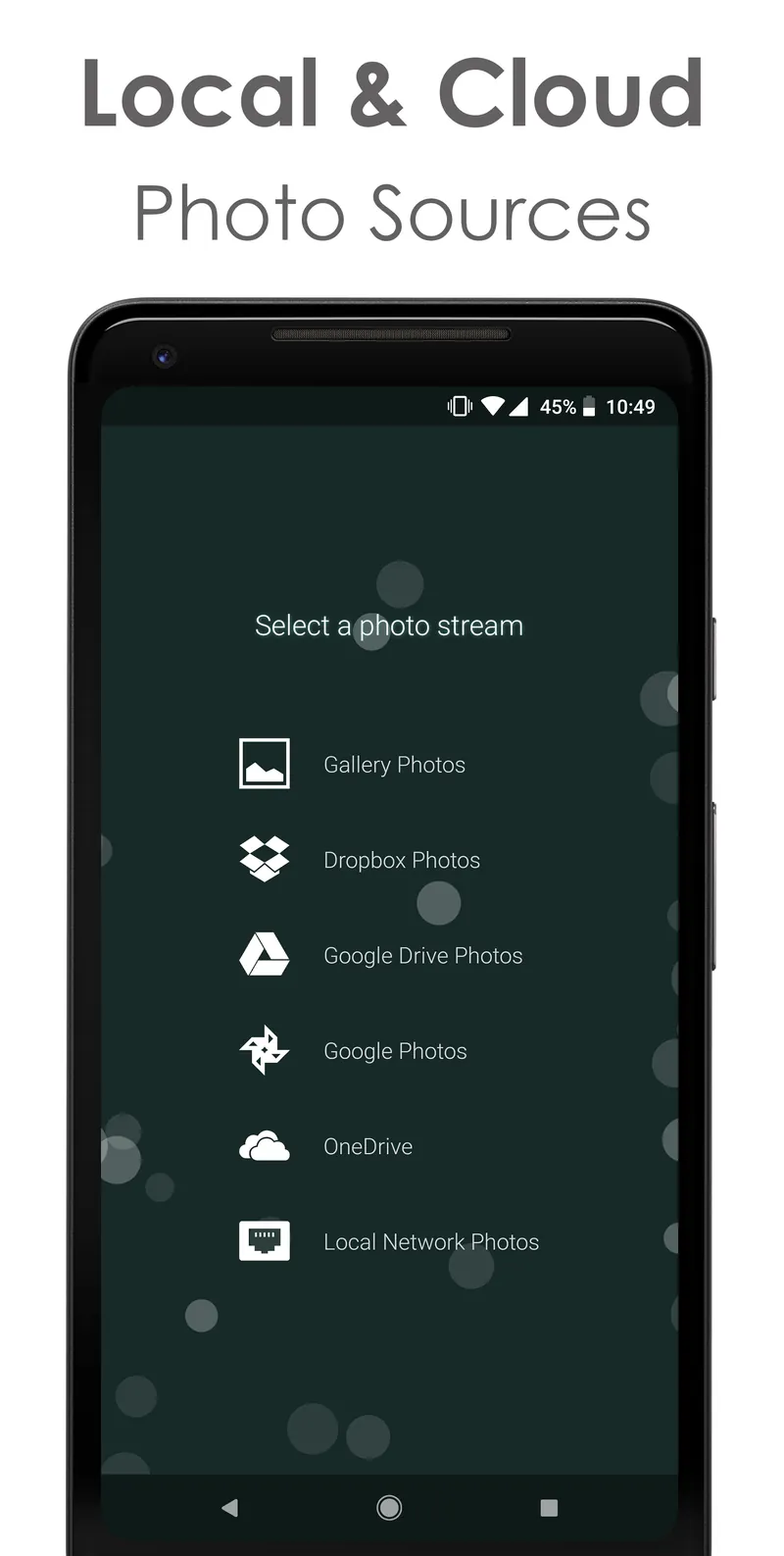Select OneDrive from the stream list
This screenshot has height=1556, width=784.
(x=367, y=1145)
